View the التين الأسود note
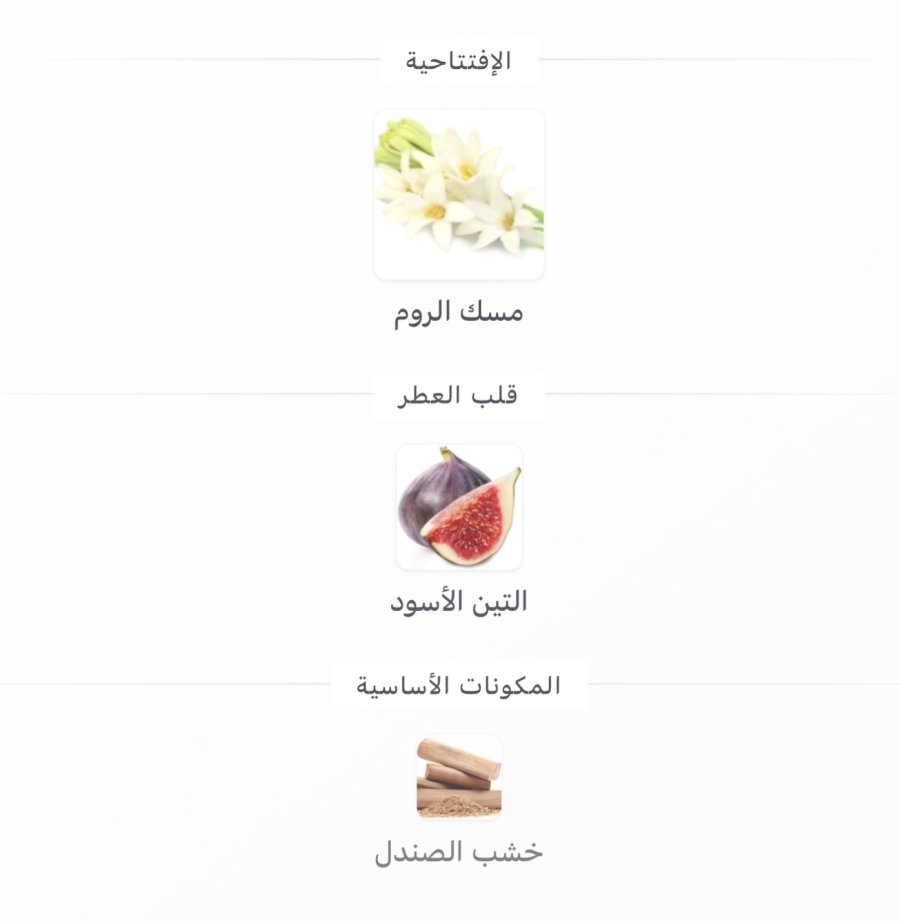The image size is (900, 921). (x=459, y=507)
